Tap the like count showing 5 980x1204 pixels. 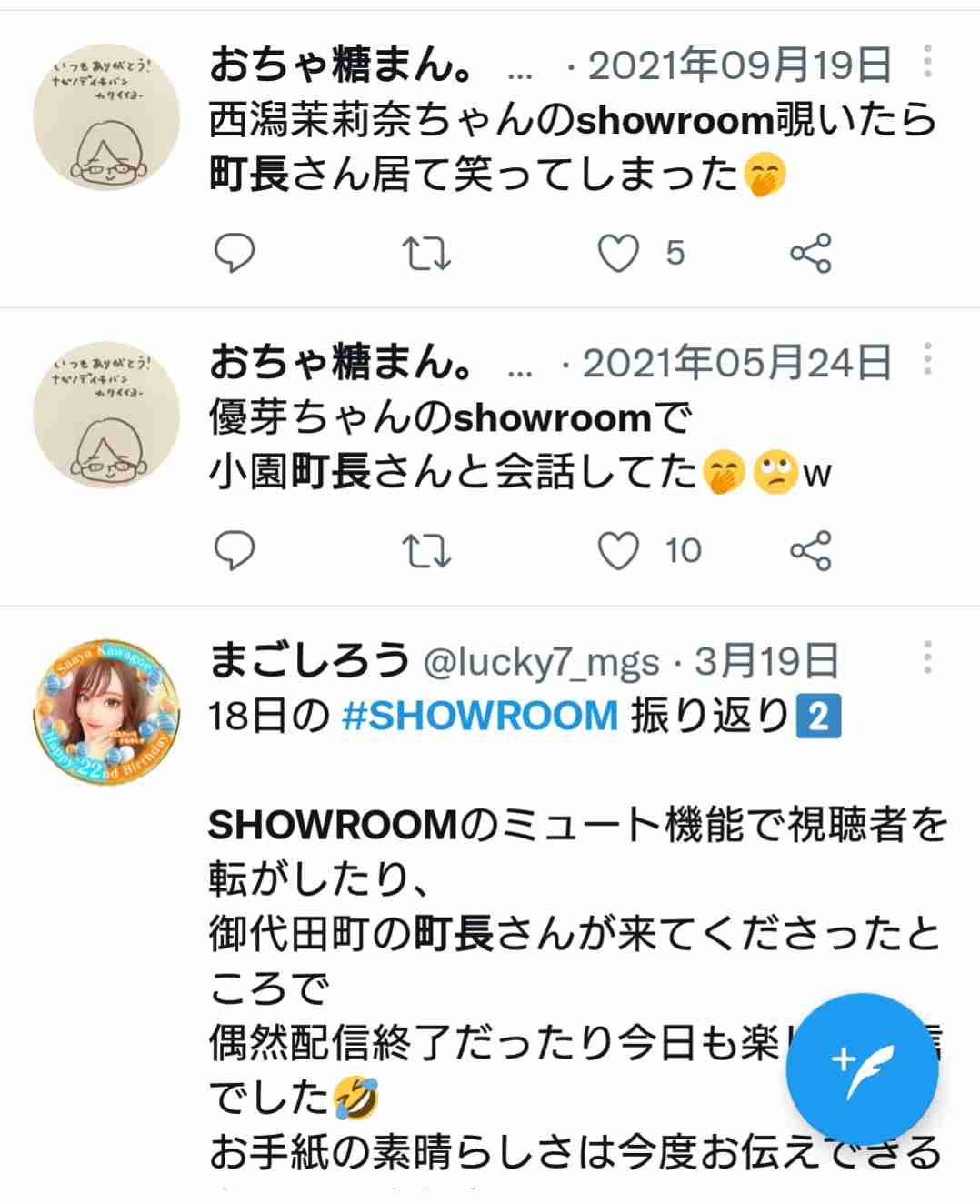(674, 251)
